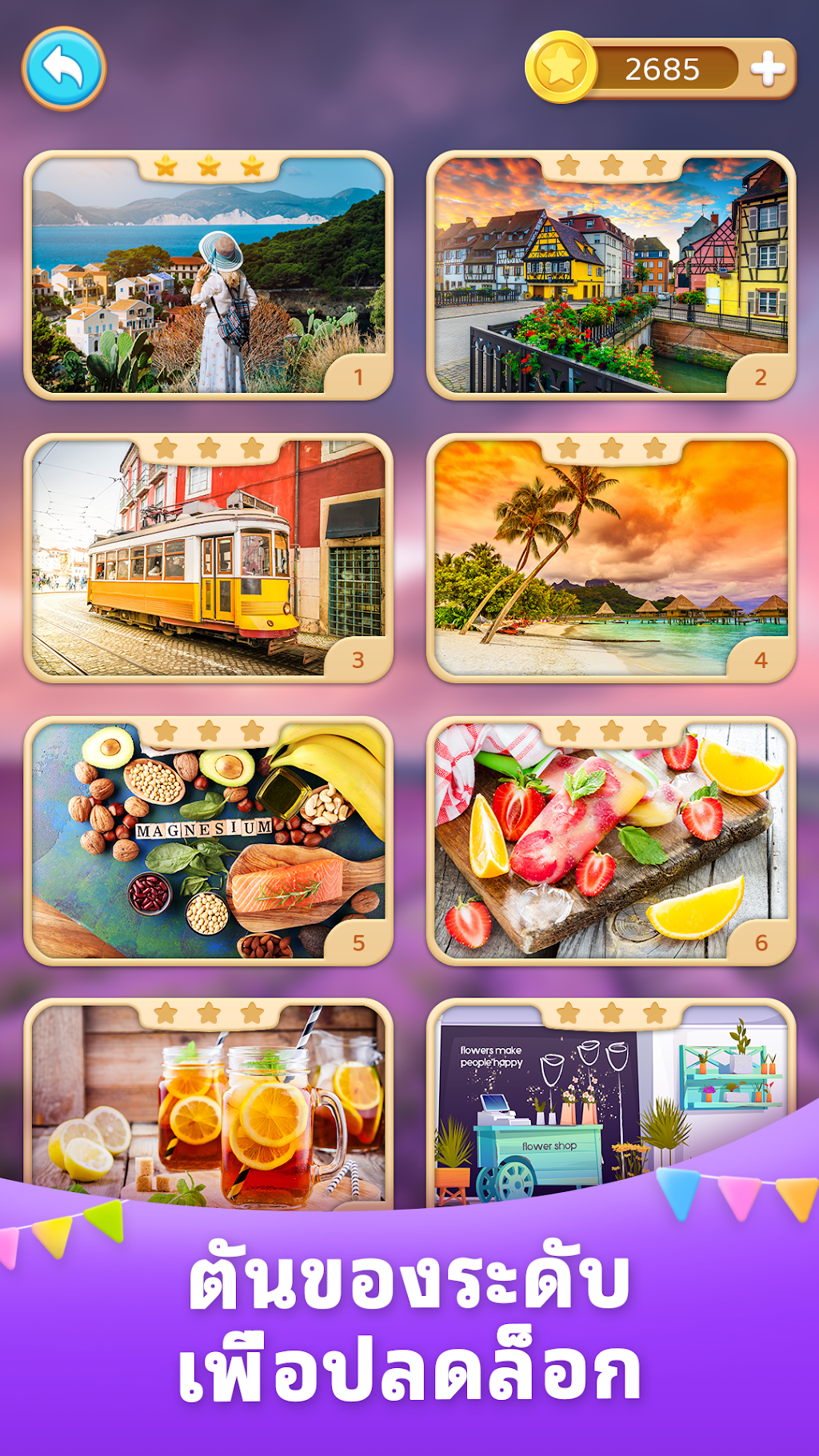Open level 4 with the sunset palm beach
The image size is (819, 1456).
tap(611, 558)
